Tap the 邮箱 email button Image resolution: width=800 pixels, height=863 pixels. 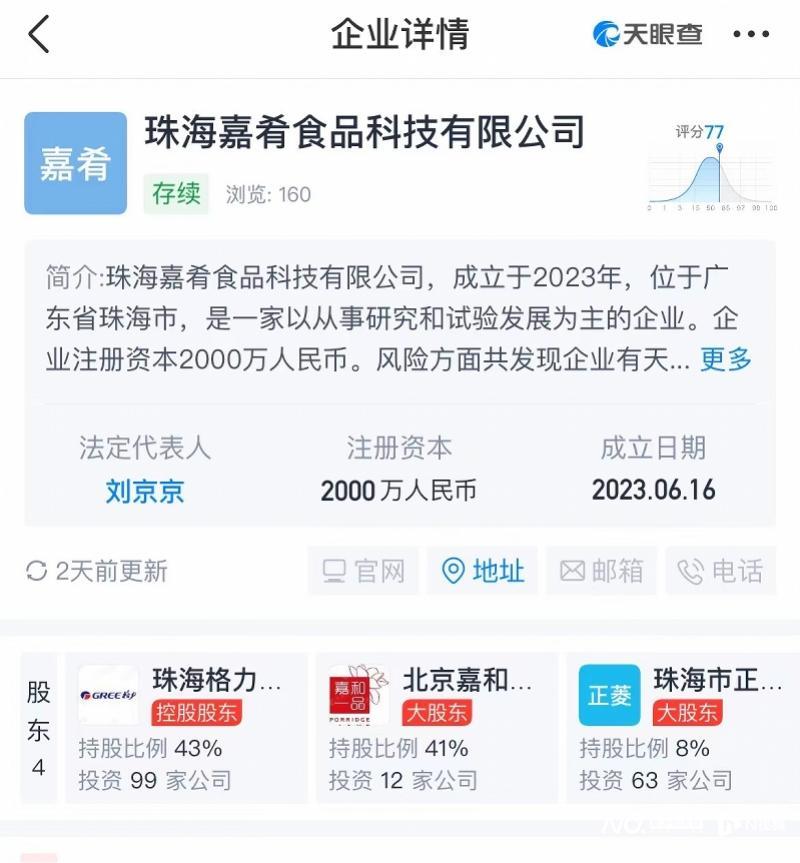[x=602, y=571]
